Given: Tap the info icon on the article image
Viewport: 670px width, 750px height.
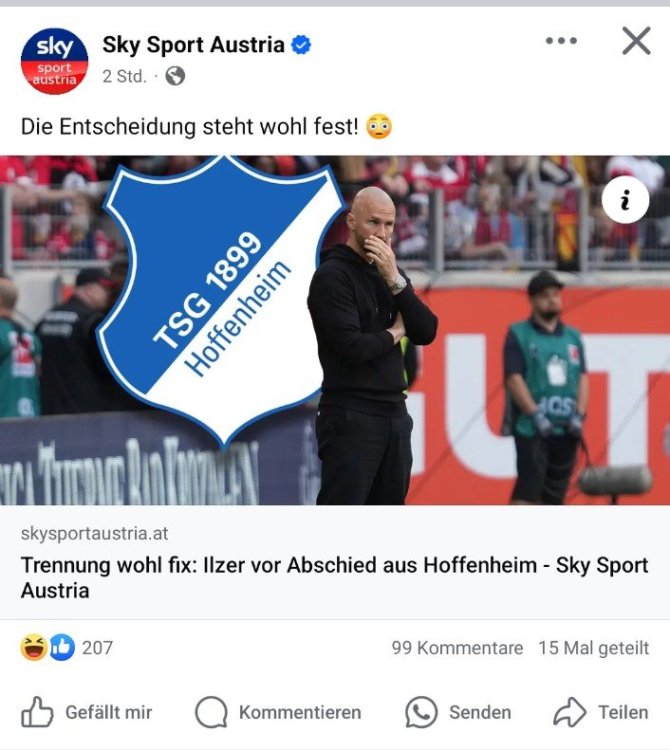Looking at the screenshot, I should tap(626, 201).
